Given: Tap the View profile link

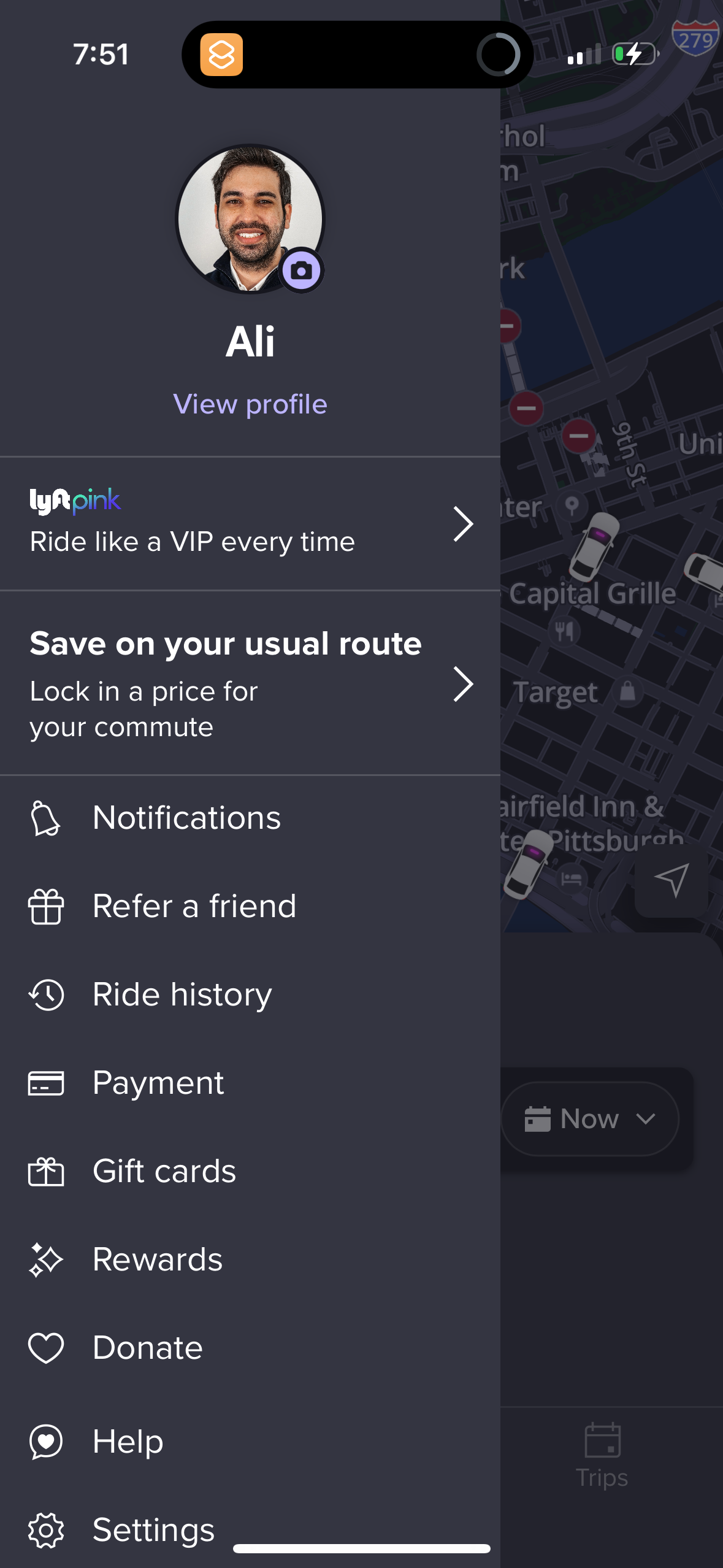Looking at the screenshot, I should pos(250,404).
